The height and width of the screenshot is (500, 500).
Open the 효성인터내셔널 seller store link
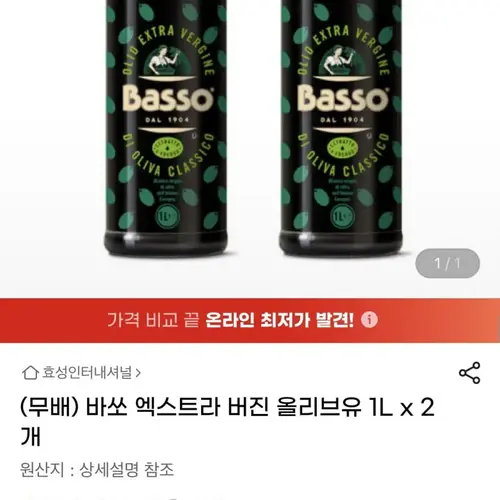point(81,372)
